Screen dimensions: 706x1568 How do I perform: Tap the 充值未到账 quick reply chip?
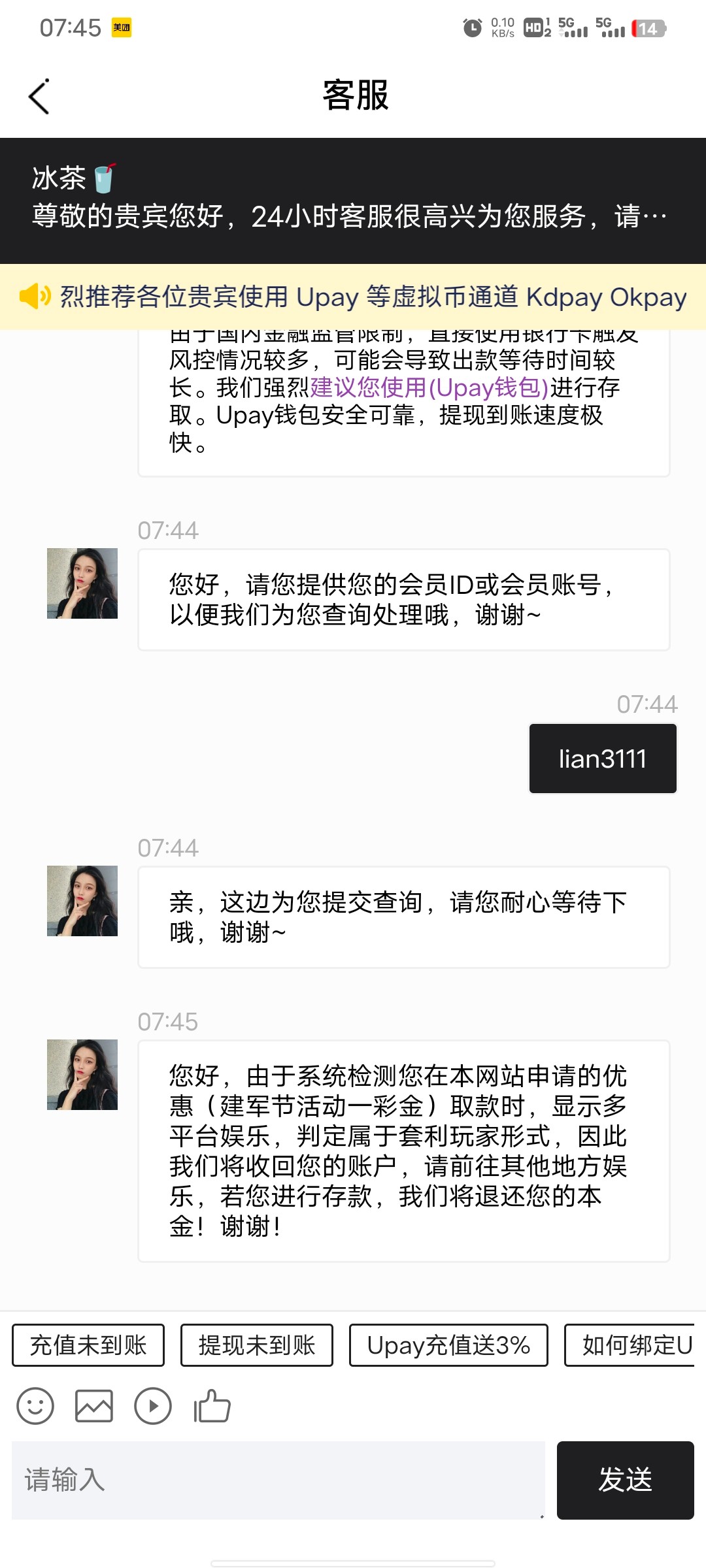coord(88,1345)
